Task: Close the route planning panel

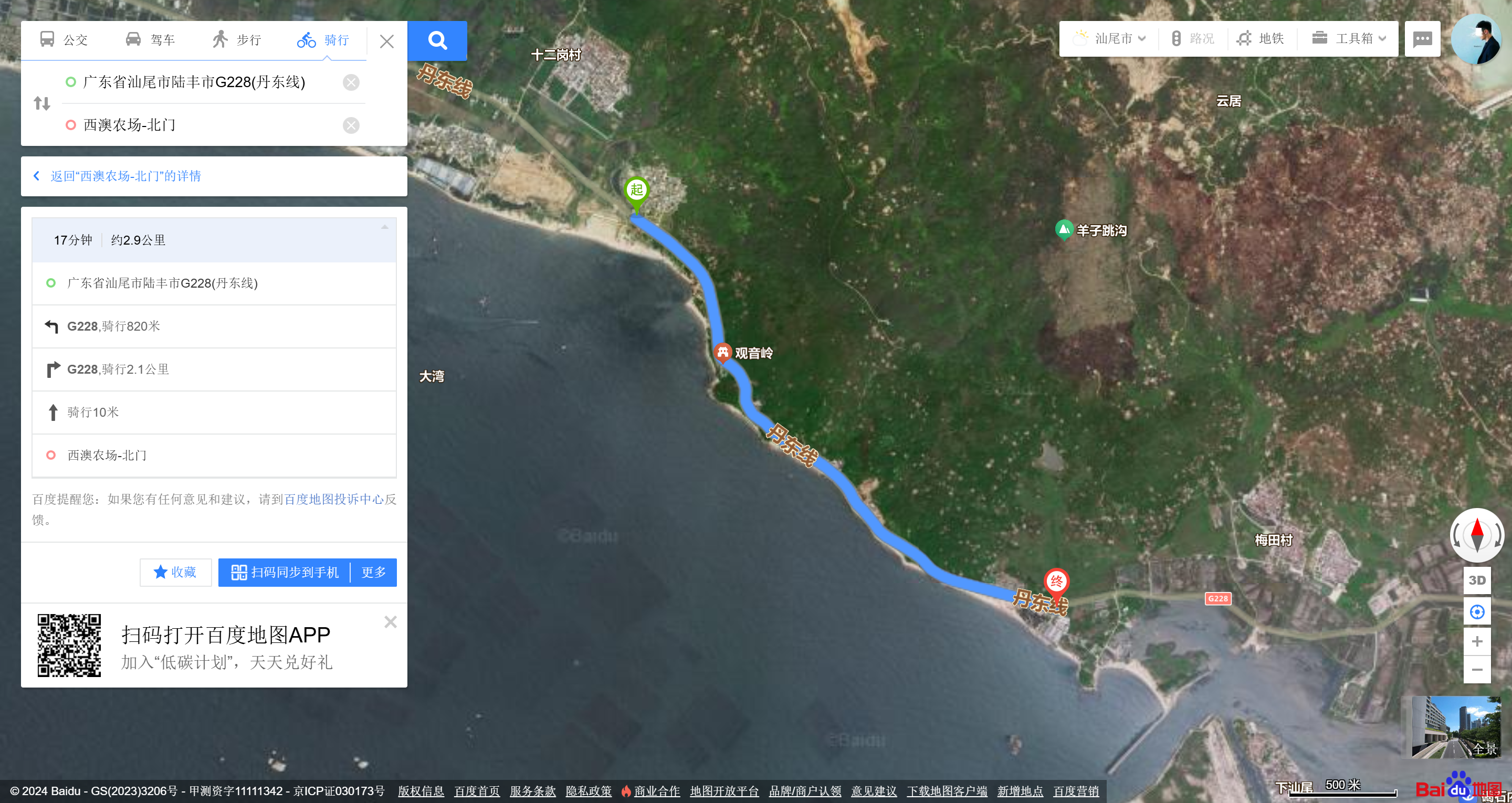Action: point(386,41)
